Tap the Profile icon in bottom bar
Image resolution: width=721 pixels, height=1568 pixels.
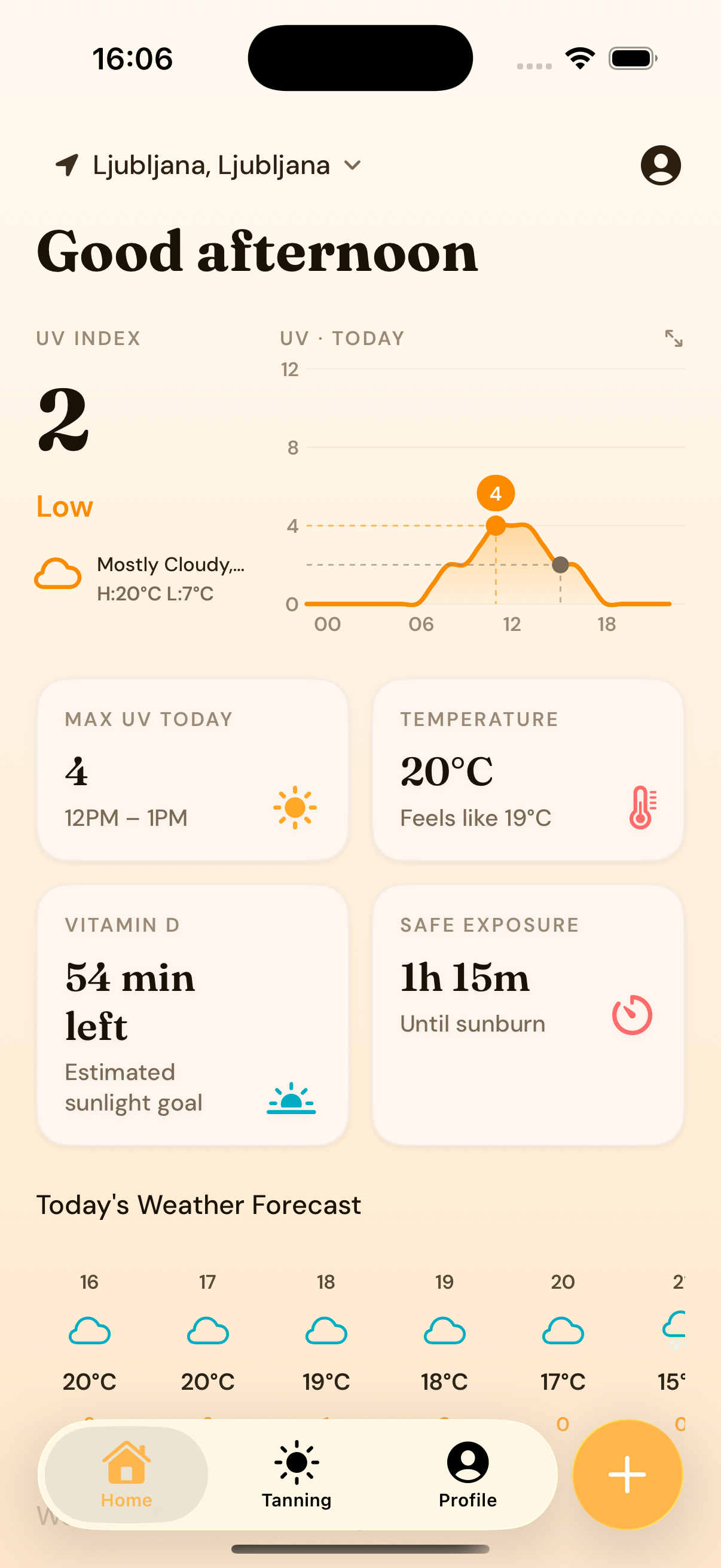(466, 1462)
